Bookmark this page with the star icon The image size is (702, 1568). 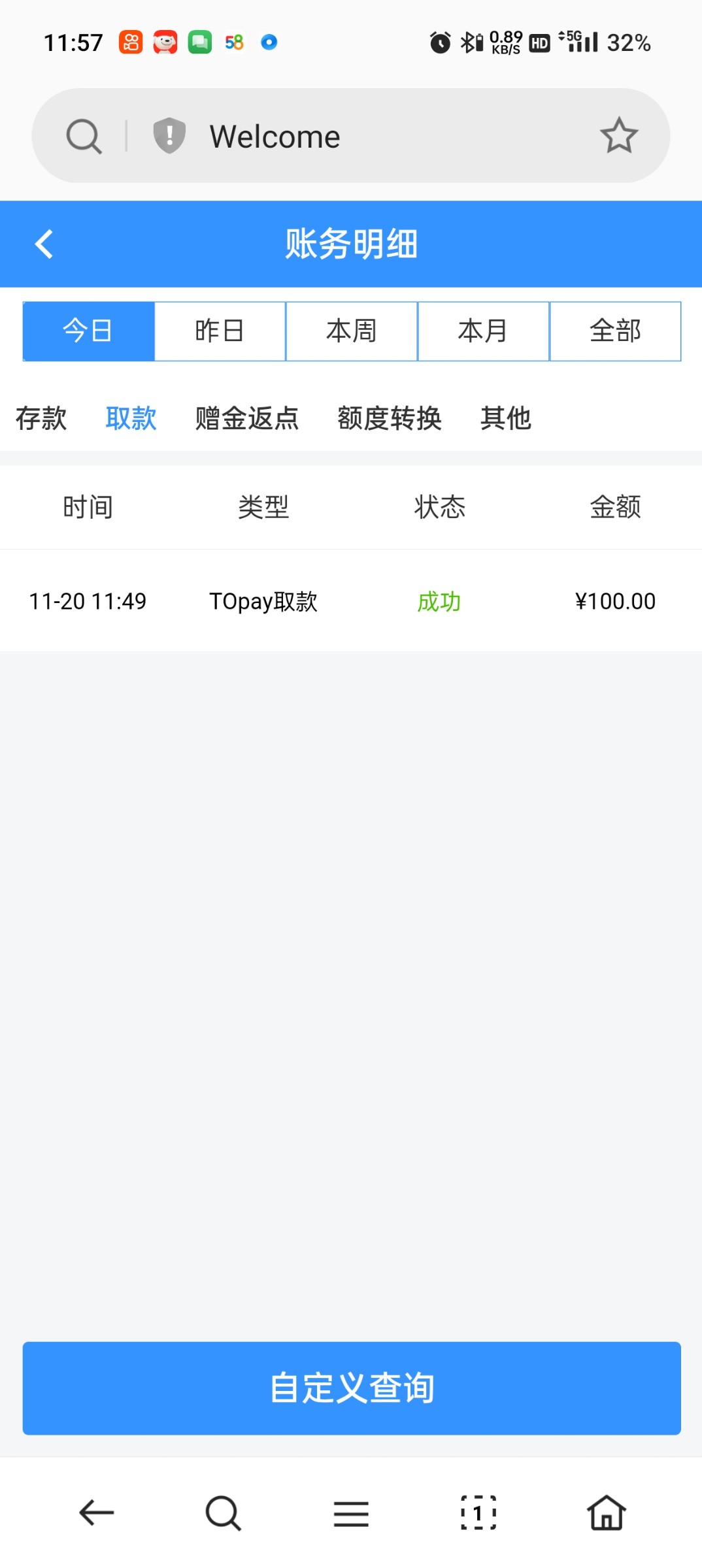[618, 136]
